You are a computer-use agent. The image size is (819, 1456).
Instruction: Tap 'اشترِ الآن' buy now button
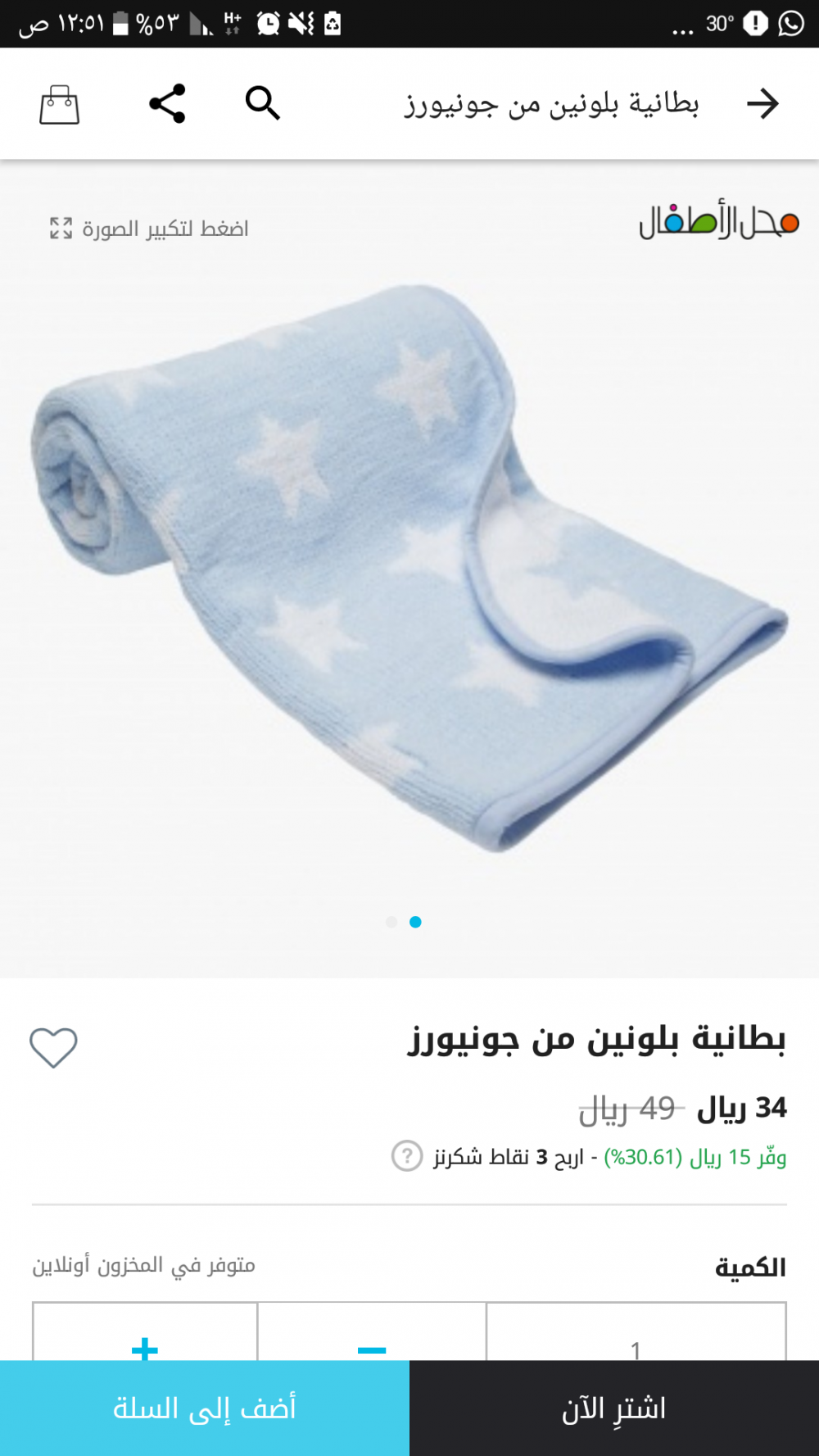(614, 1408)
